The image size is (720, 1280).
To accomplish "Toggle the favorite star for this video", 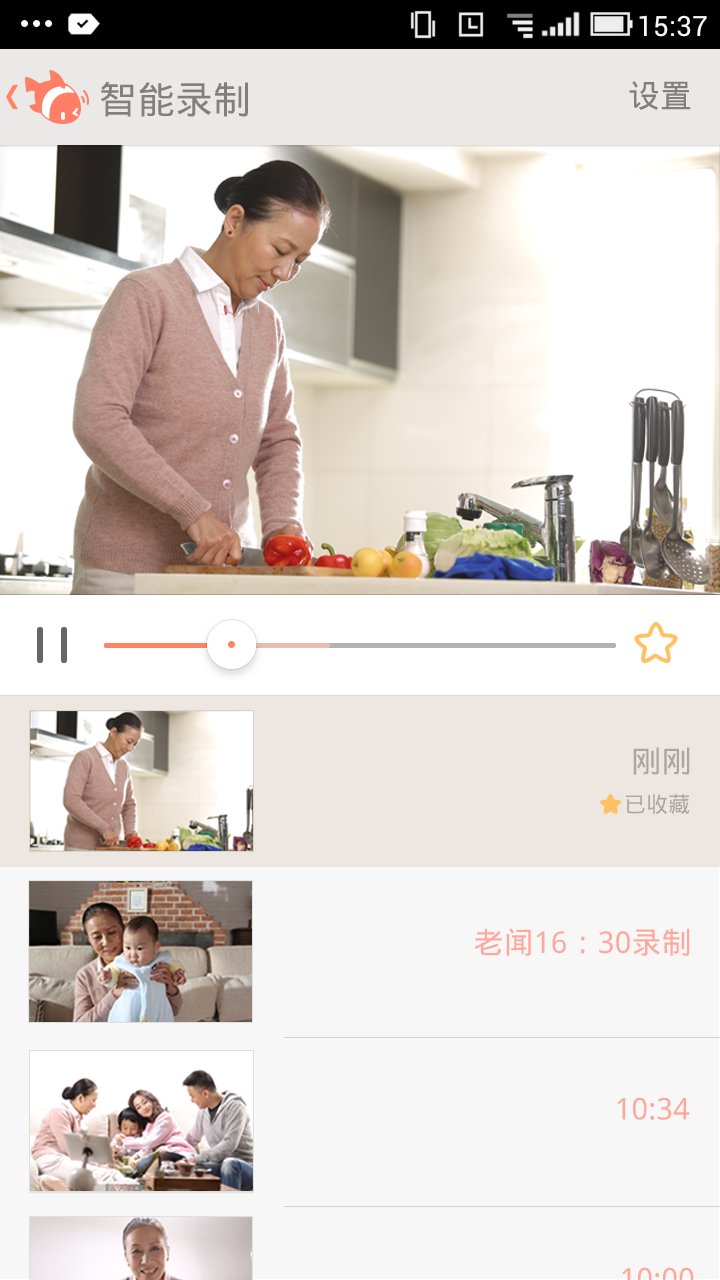I will [x=656, y=644].
